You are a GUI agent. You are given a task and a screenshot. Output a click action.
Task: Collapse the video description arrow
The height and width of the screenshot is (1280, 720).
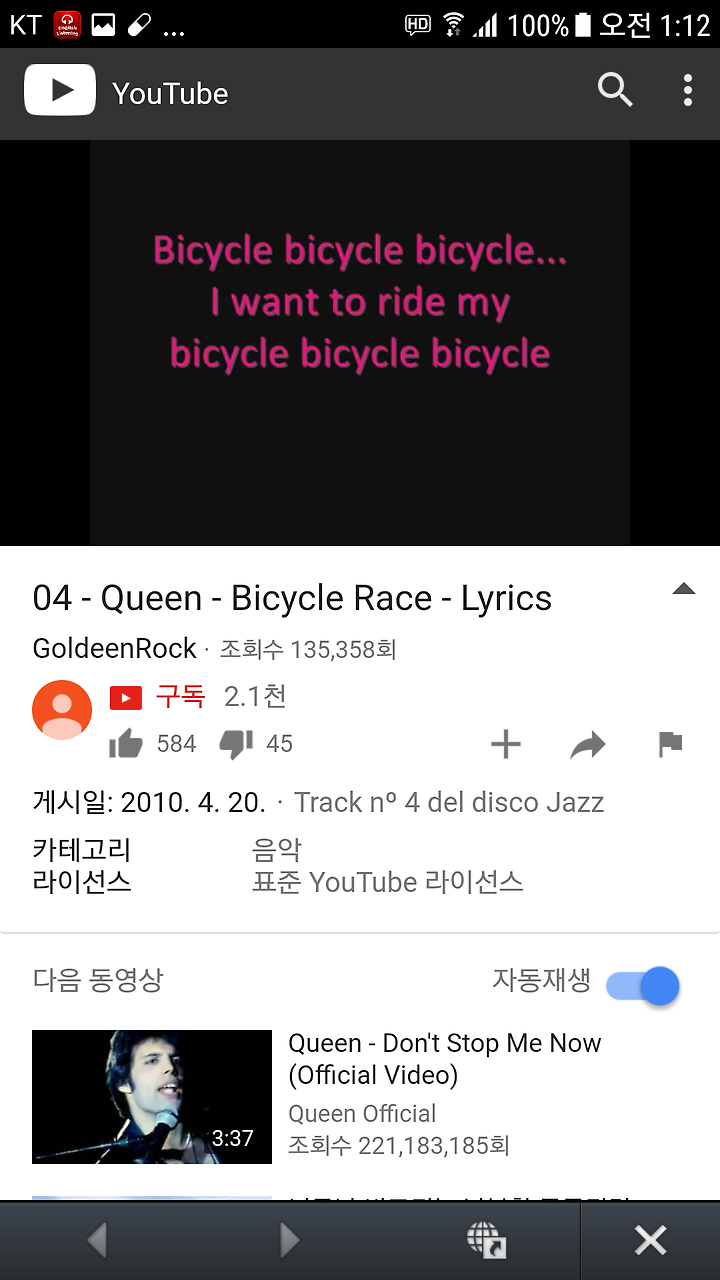[683, 589]
